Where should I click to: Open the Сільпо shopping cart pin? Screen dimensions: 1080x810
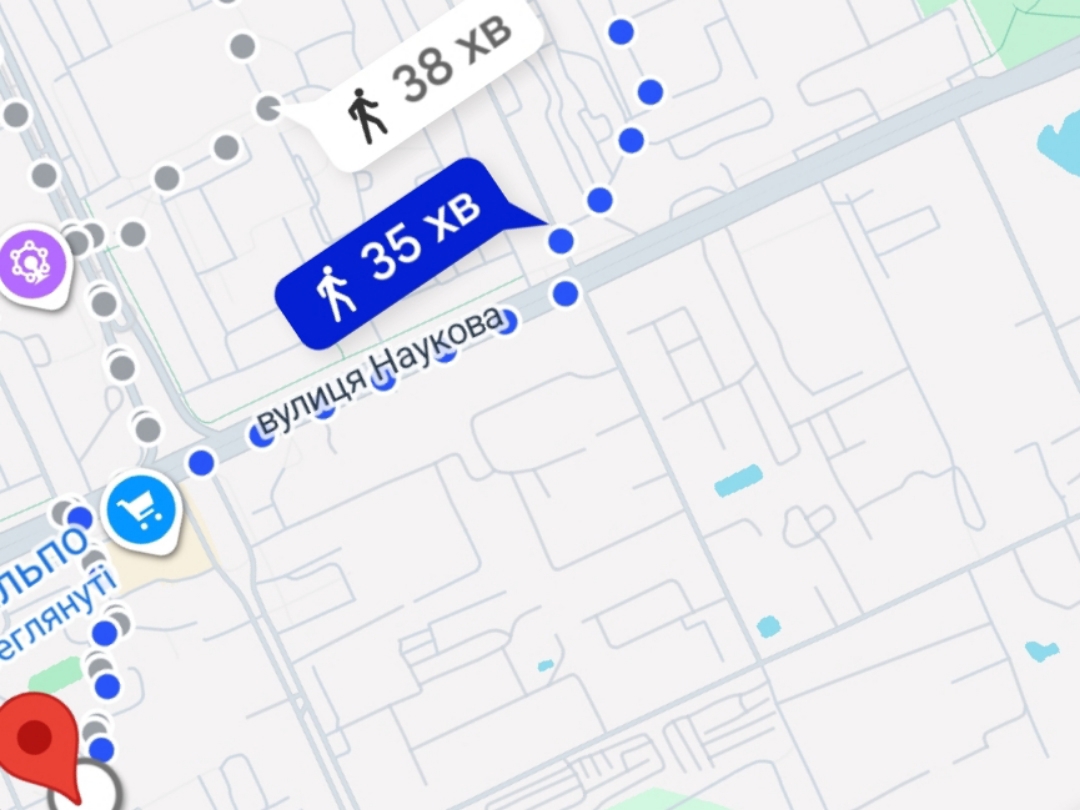click(x=142, y=511)
